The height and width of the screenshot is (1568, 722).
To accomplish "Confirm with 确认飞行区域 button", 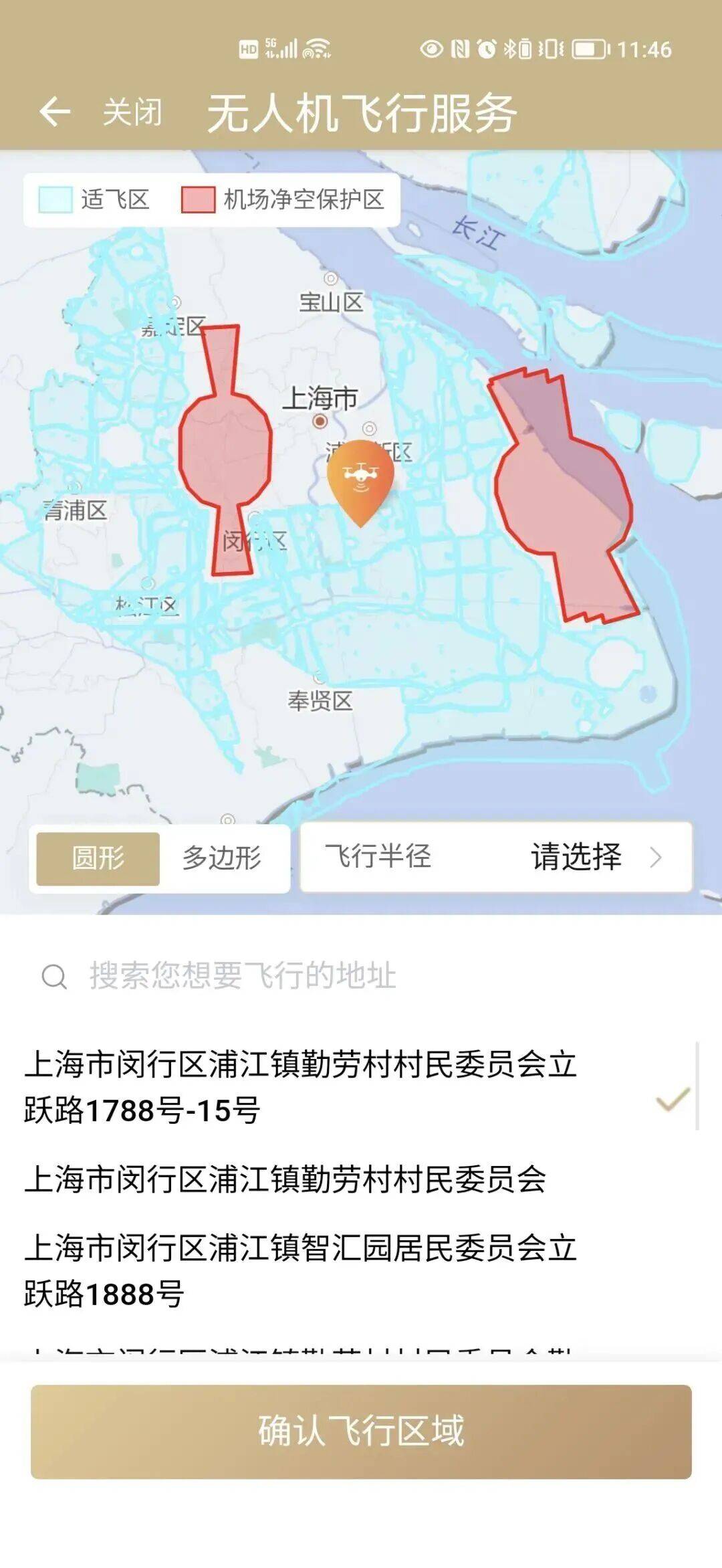I will tap(361, 1431).
